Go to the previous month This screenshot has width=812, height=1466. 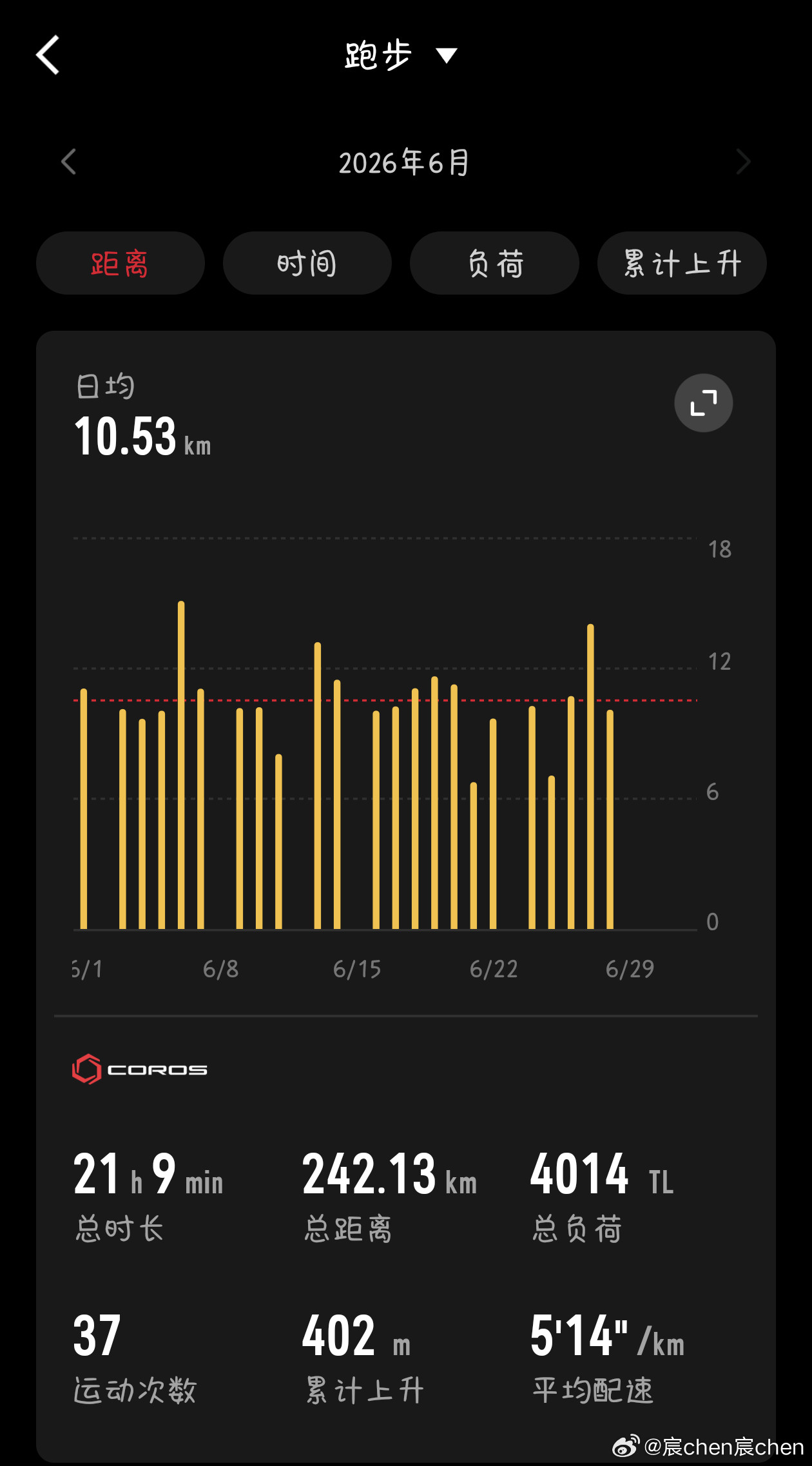pos(68,162)
